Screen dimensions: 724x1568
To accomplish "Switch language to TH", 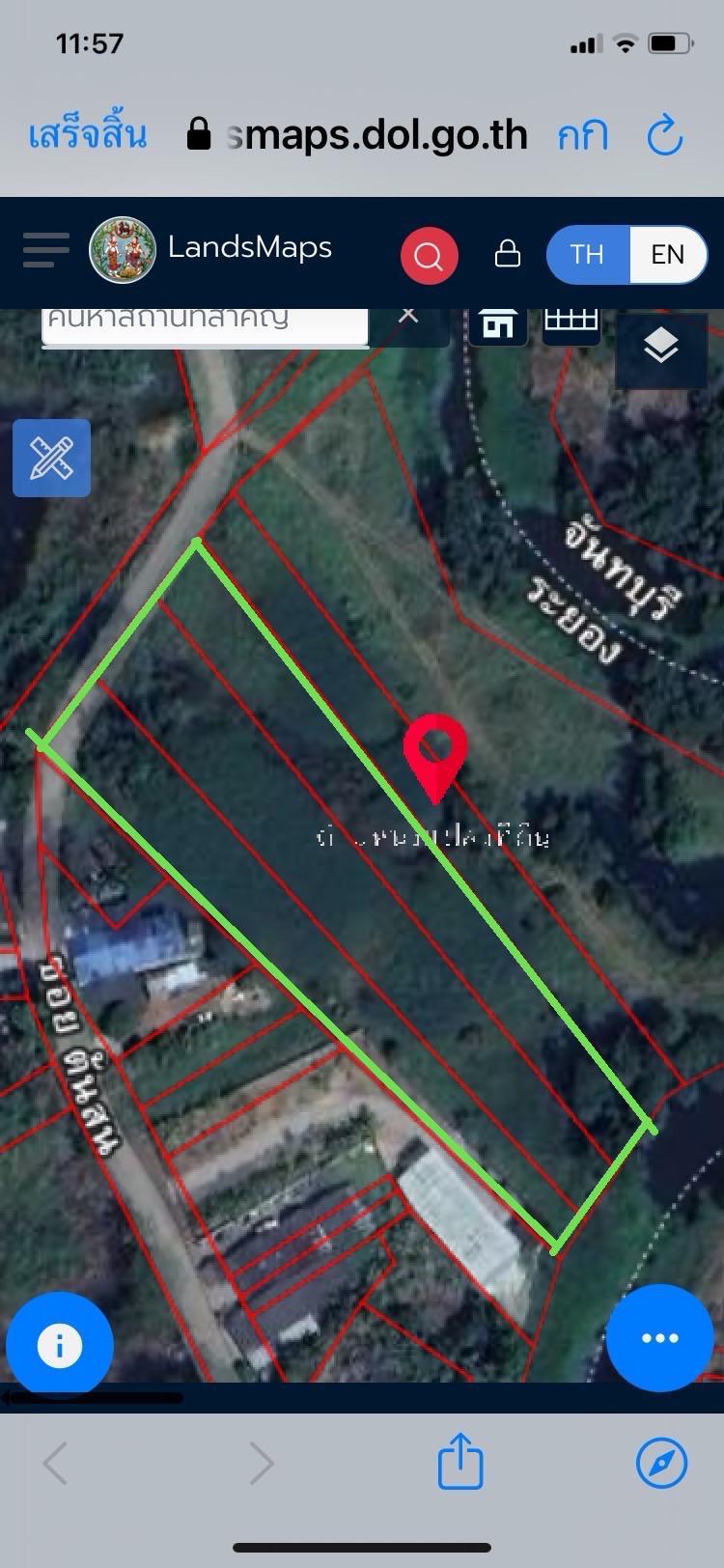I will click(x=587, y=255).
